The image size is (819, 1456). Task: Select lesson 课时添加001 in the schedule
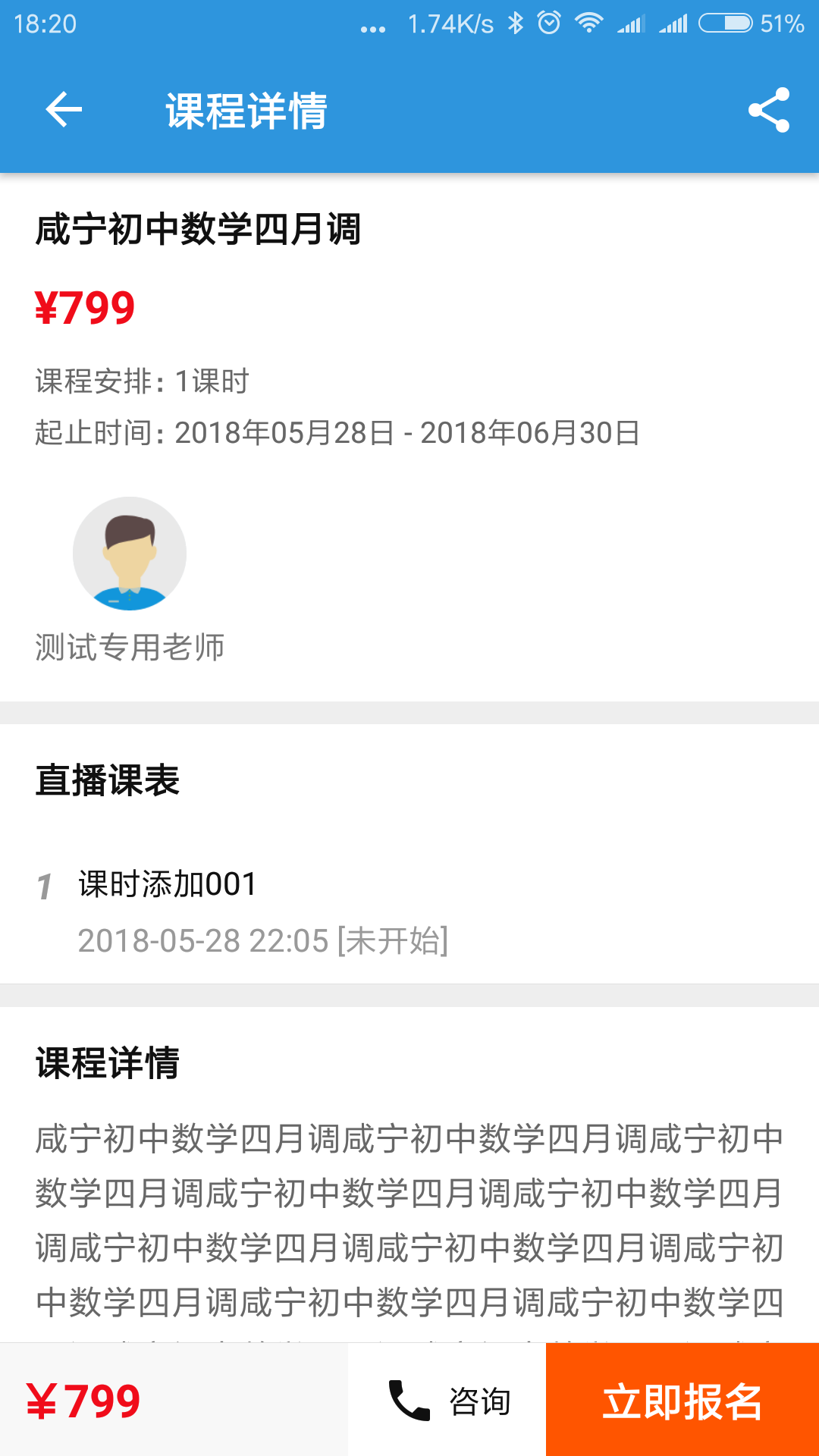tap(165, 883)
